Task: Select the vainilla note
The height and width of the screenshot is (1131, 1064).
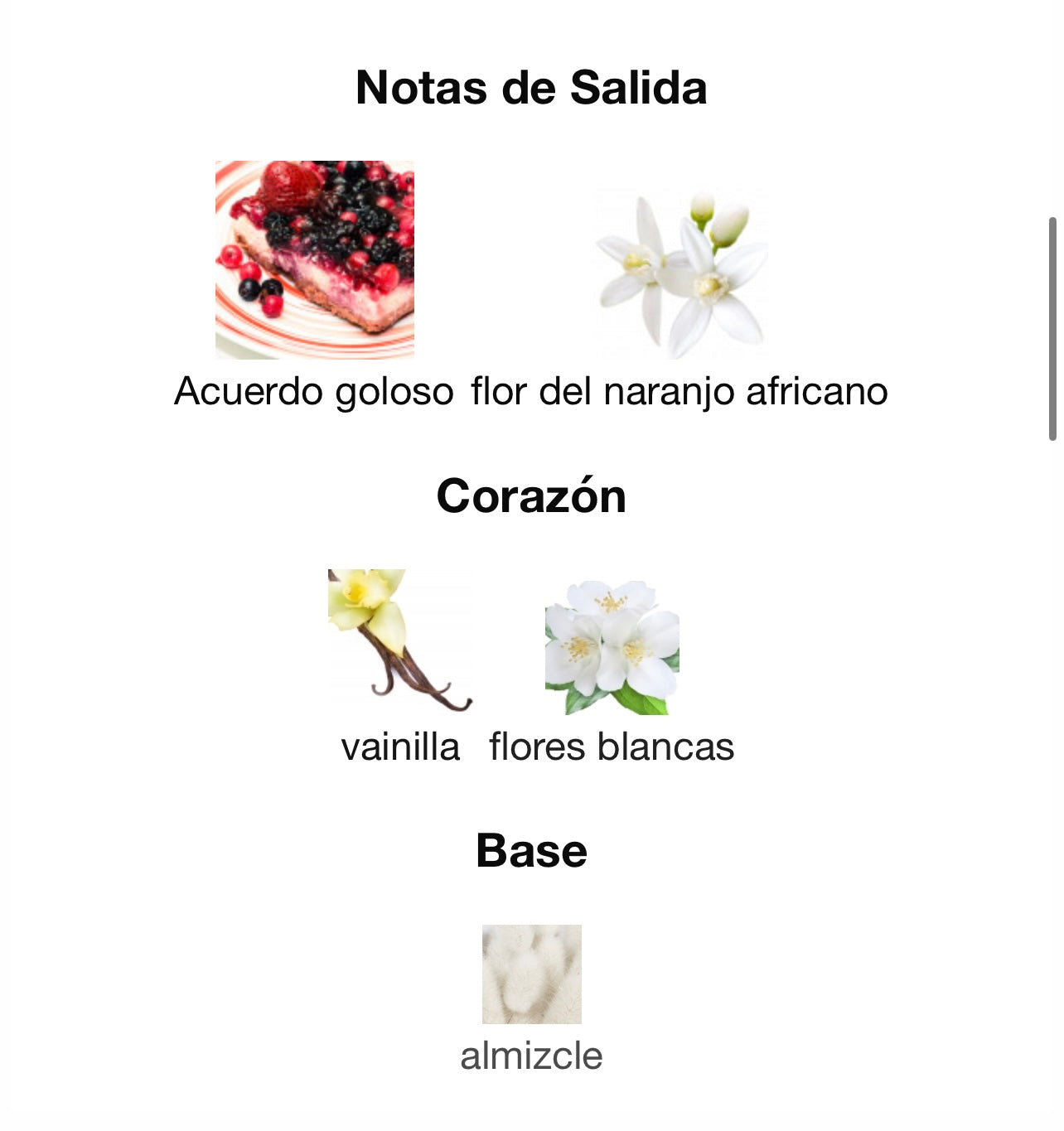Action: 400,641
